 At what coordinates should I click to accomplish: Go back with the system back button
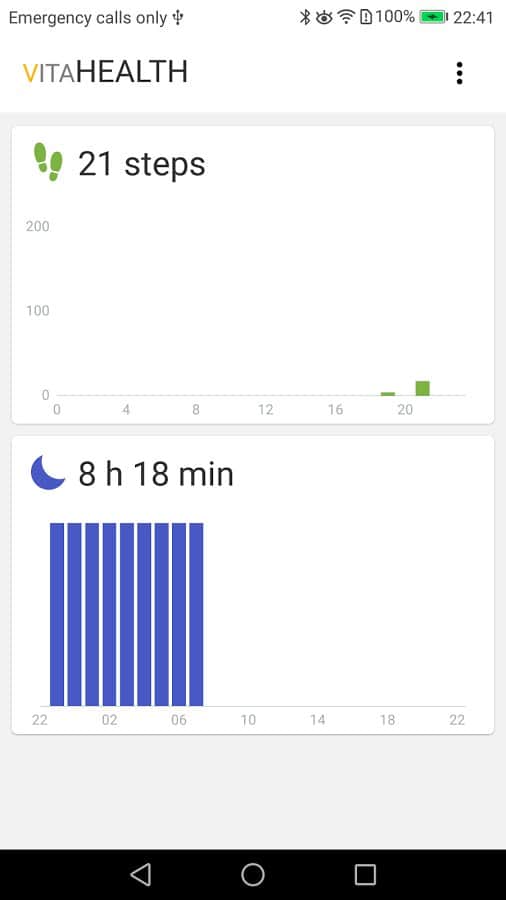click(x=141, y=874)
